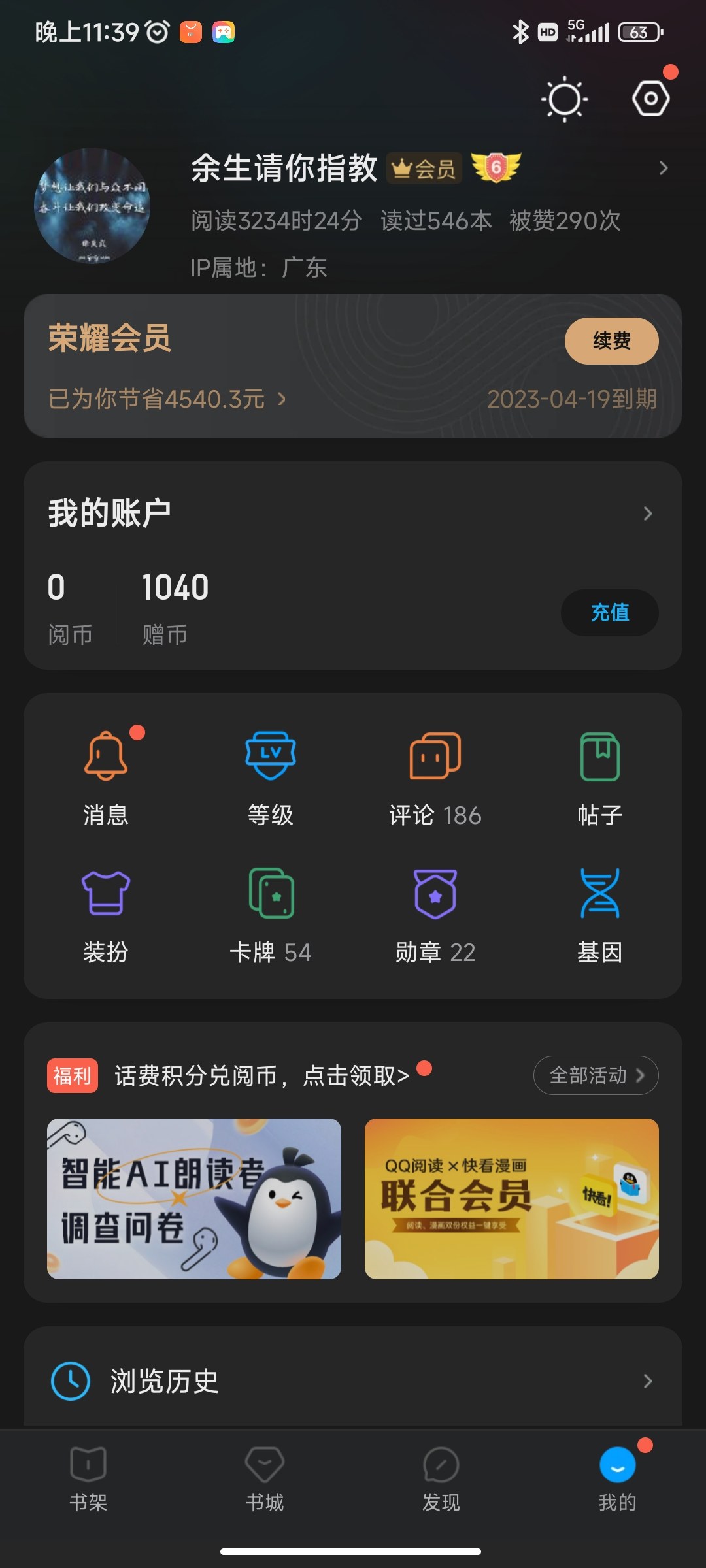
Task: Open 勋章 medals
Action: click(x=435, y=915)
